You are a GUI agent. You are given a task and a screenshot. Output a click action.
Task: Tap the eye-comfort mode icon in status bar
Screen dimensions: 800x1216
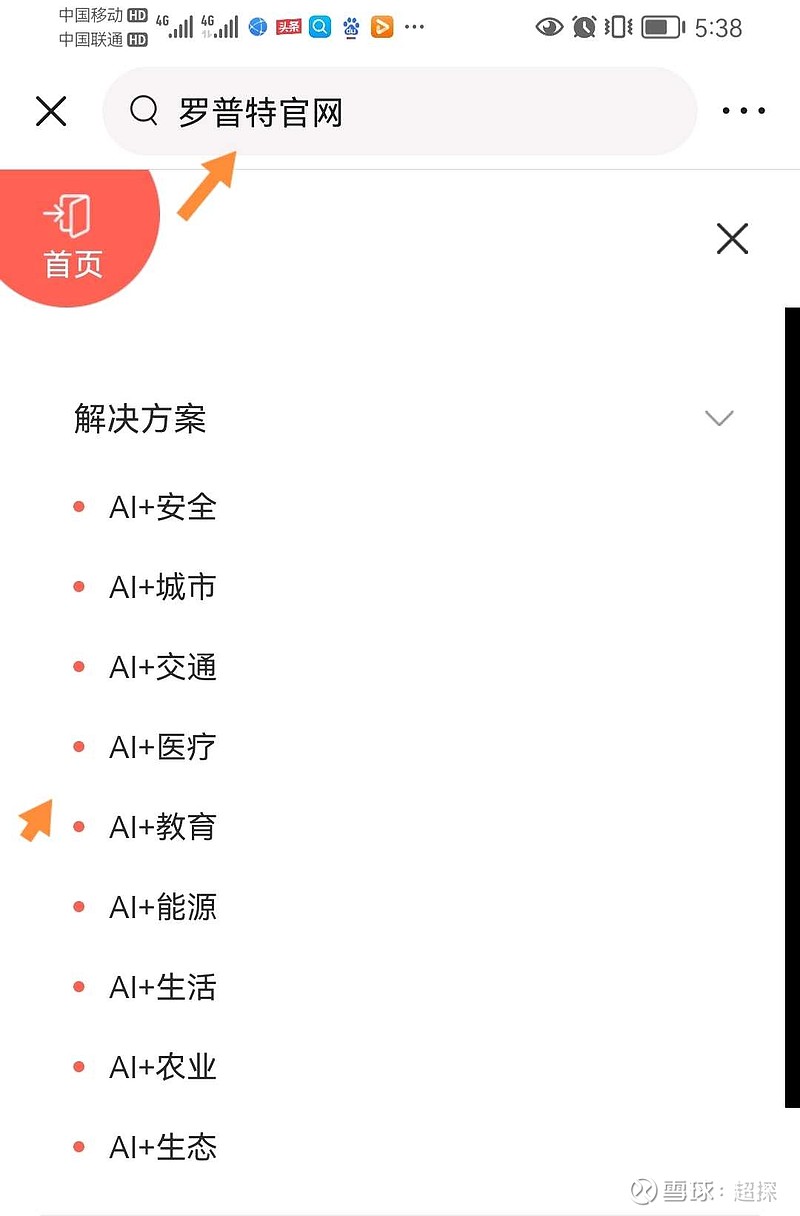pos(549,28)
